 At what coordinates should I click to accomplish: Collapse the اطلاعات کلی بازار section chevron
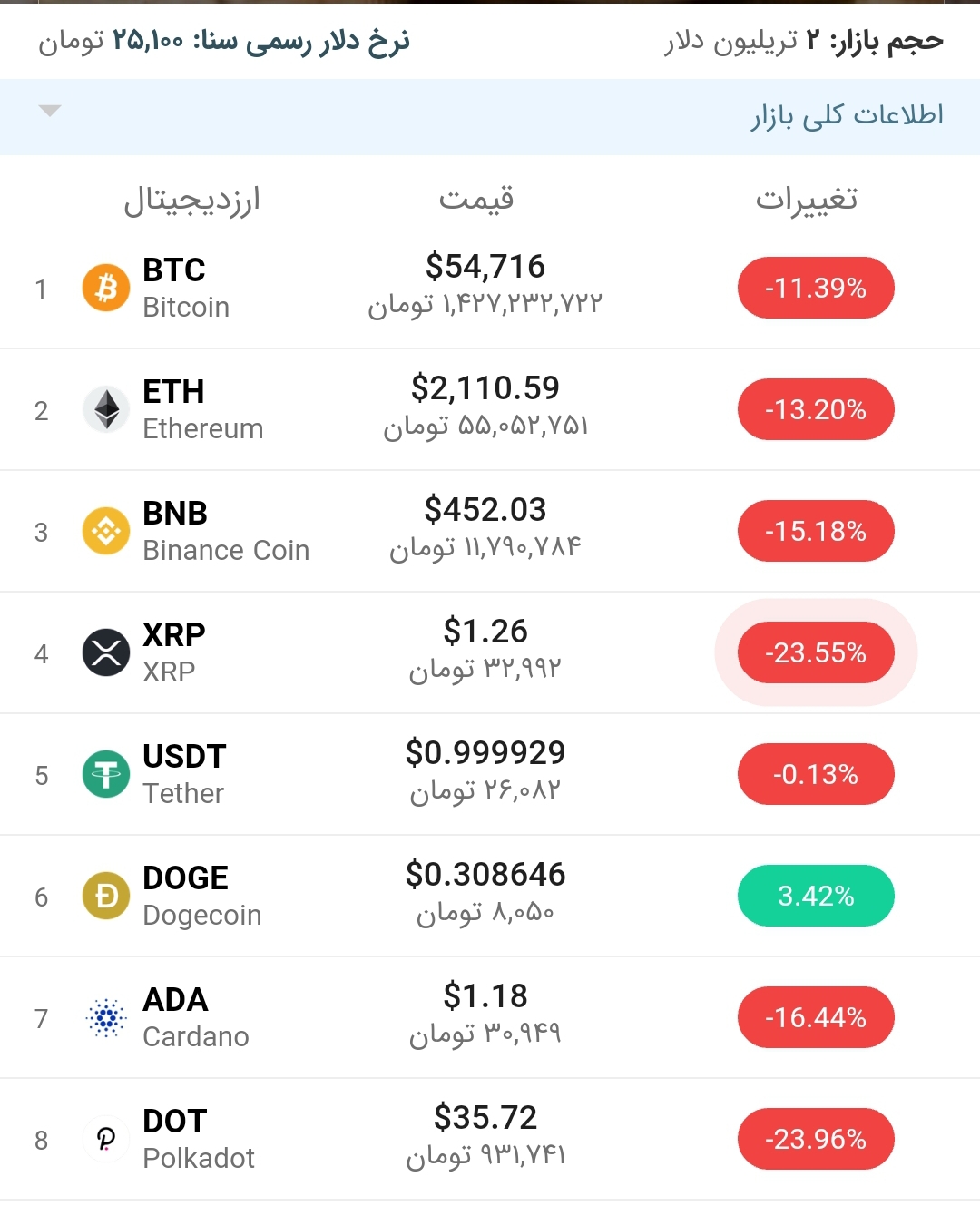tap(50, 111)
